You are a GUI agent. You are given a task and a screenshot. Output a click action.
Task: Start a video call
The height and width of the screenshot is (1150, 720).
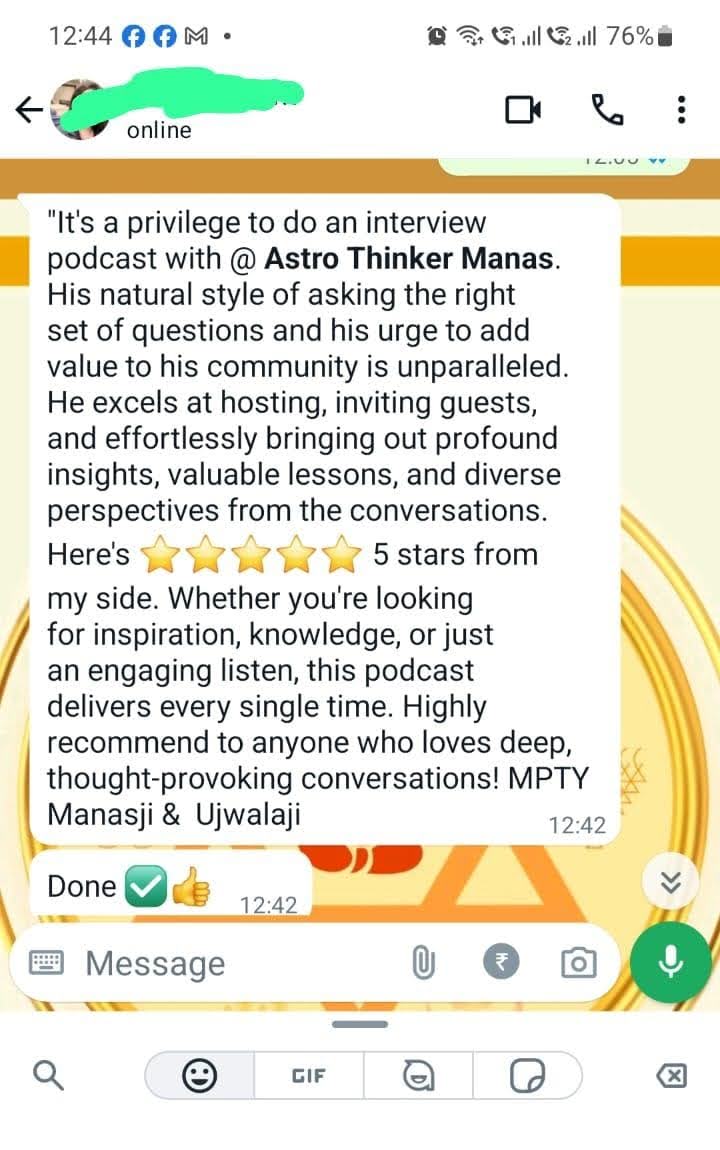coord(523,110)
